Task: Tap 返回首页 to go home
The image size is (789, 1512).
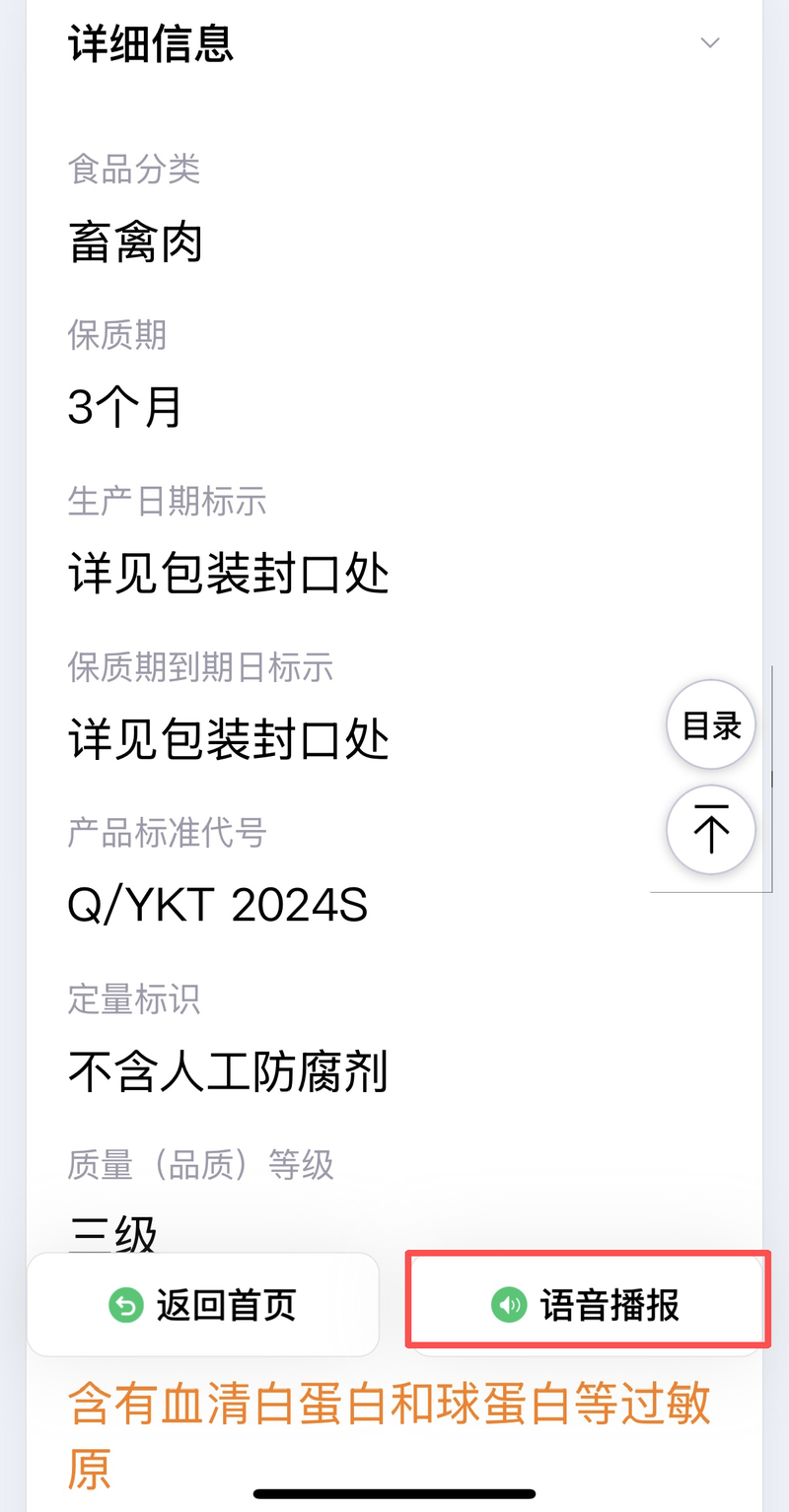Action: 203,1305
